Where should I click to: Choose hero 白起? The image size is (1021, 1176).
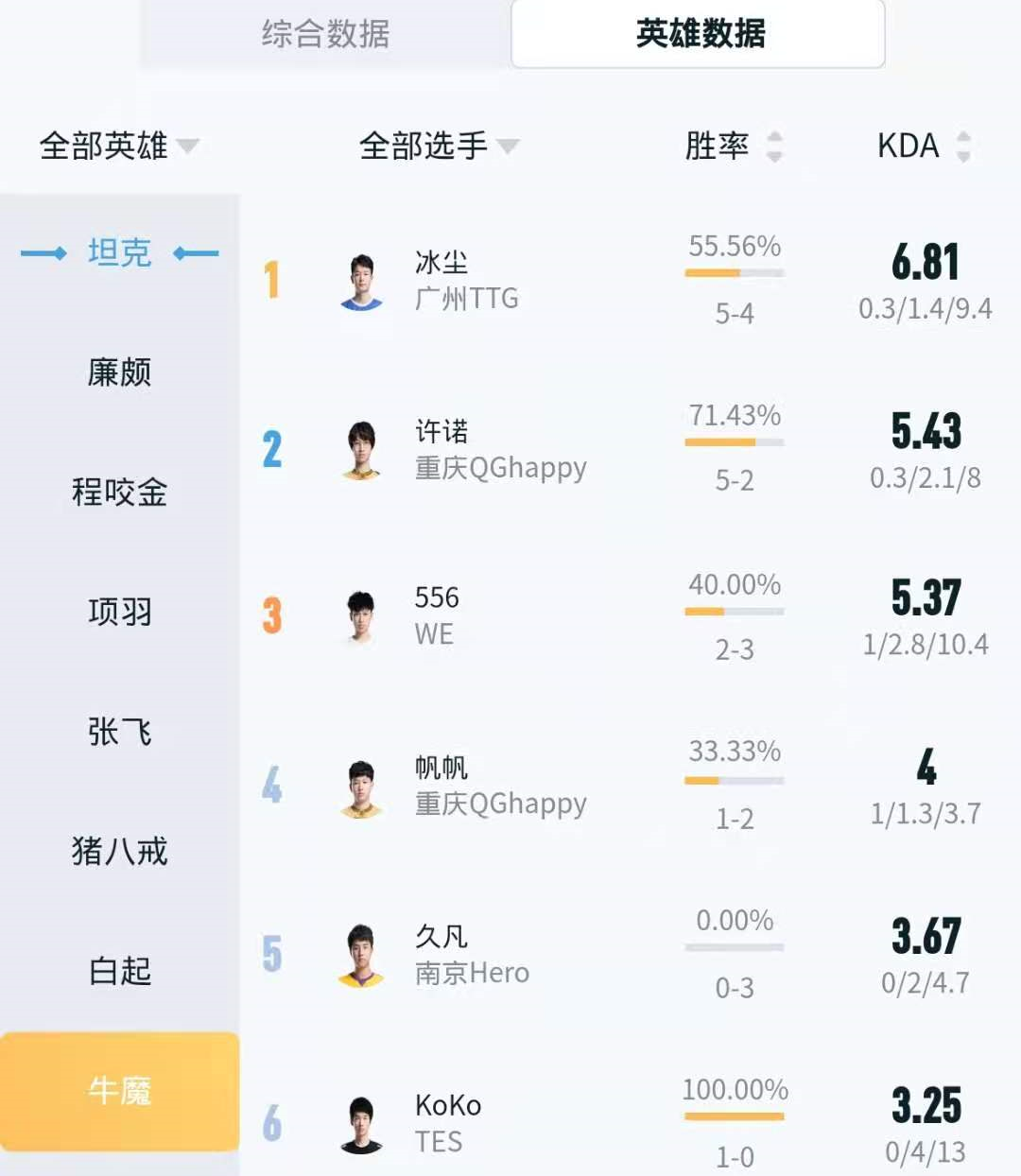119,971
